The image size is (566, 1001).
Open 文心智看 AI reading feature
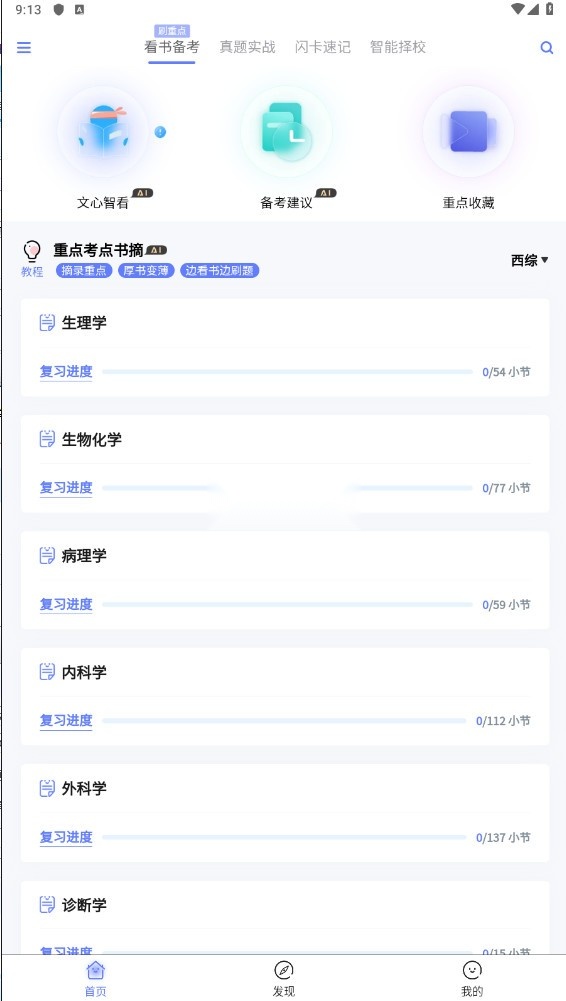[x=103, y=148]
